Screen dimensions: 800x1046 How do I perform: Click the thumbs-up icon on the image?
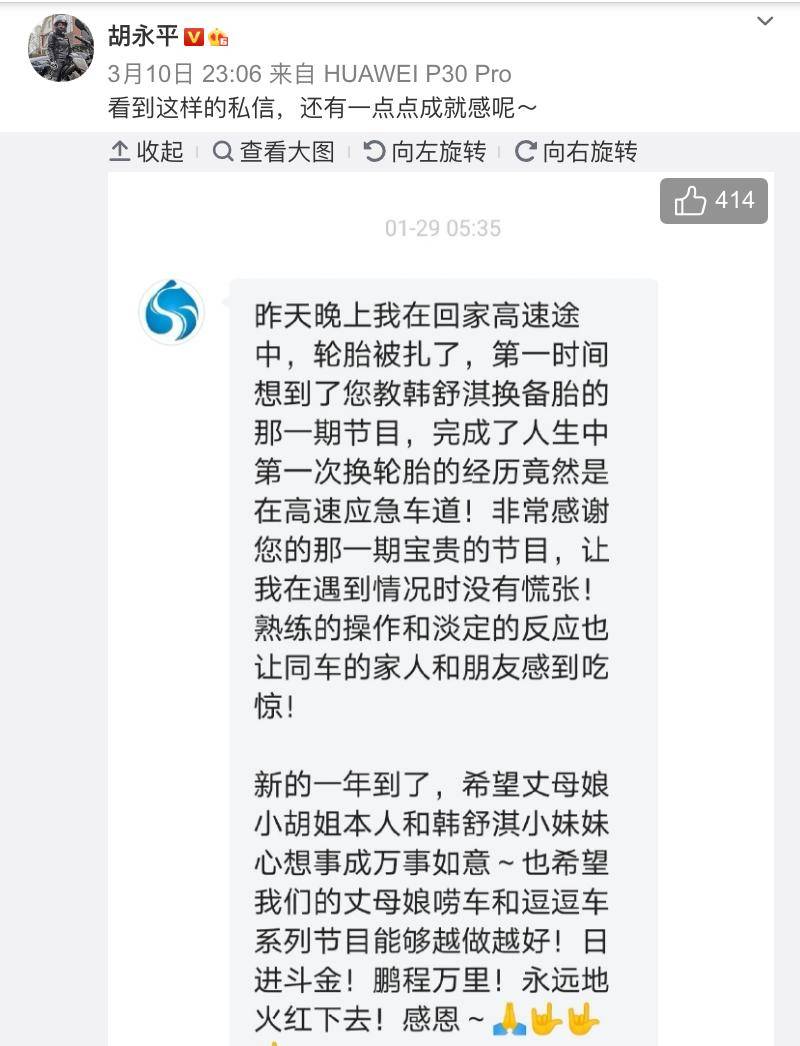point(692,200)
